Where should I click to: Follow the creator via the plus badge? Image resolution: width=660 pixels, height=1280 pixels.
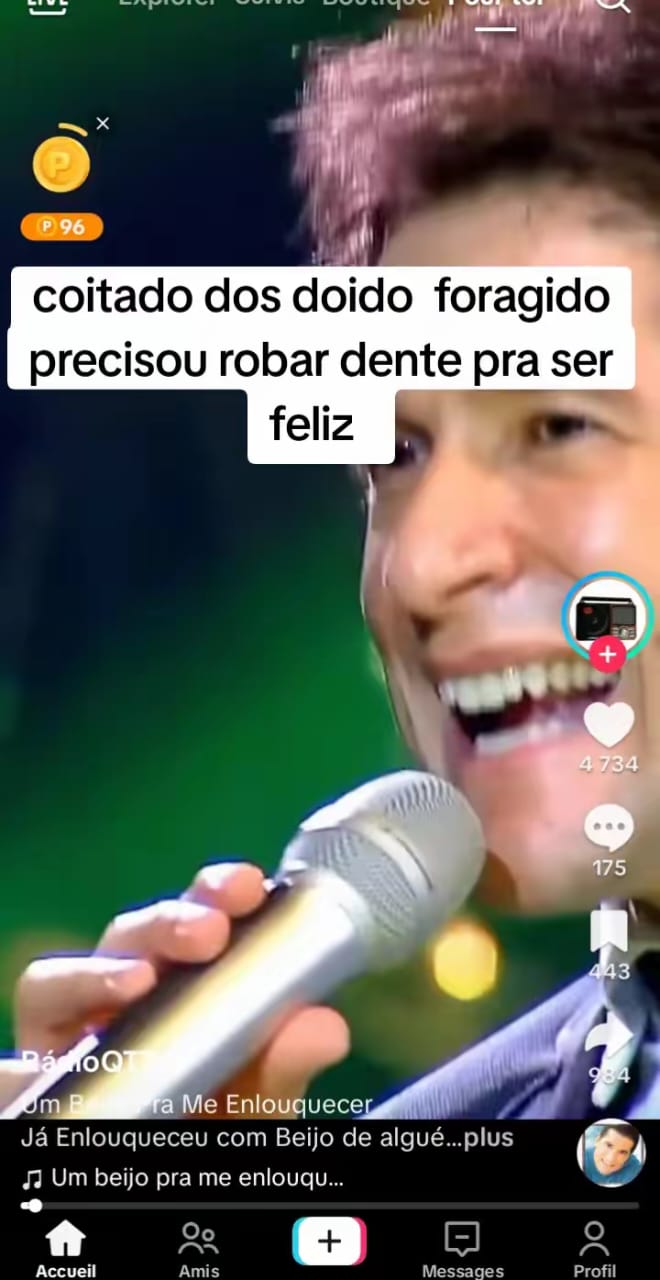pyautogui.click(x=607, y=655)
